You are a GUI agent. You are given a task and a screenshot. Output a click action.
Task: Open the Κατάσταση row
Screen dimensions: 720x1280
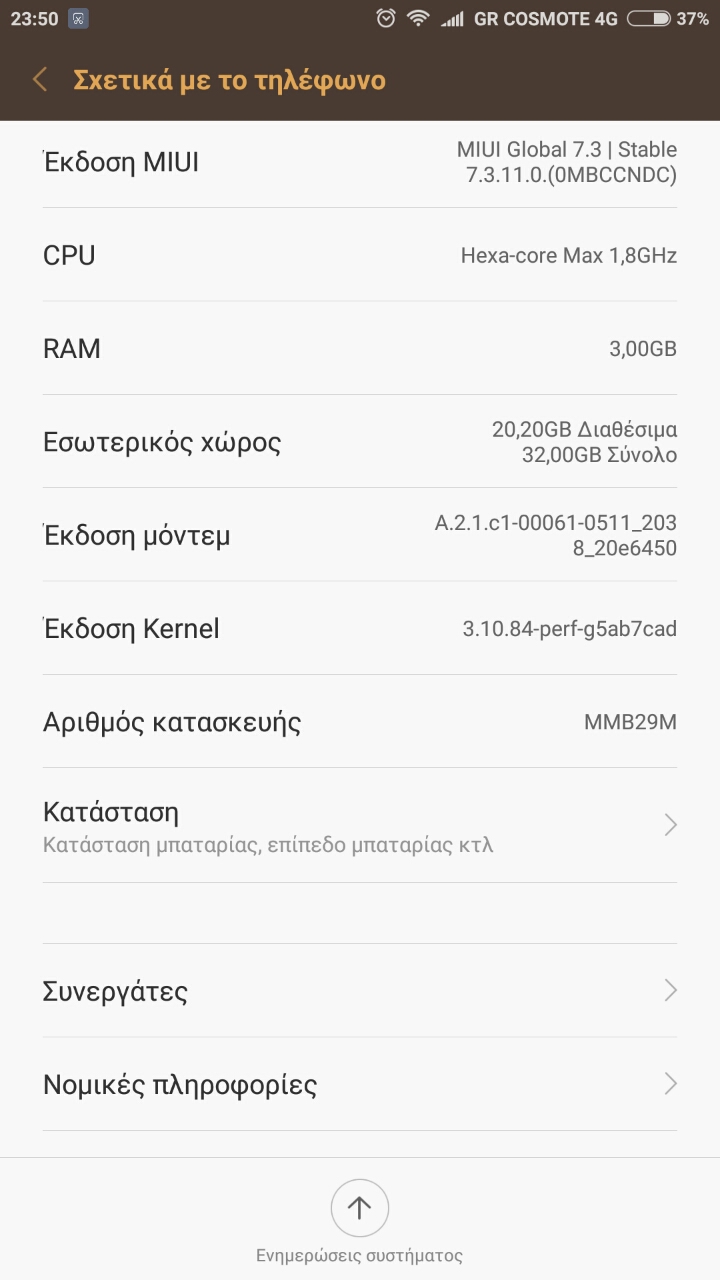[360, 826]
